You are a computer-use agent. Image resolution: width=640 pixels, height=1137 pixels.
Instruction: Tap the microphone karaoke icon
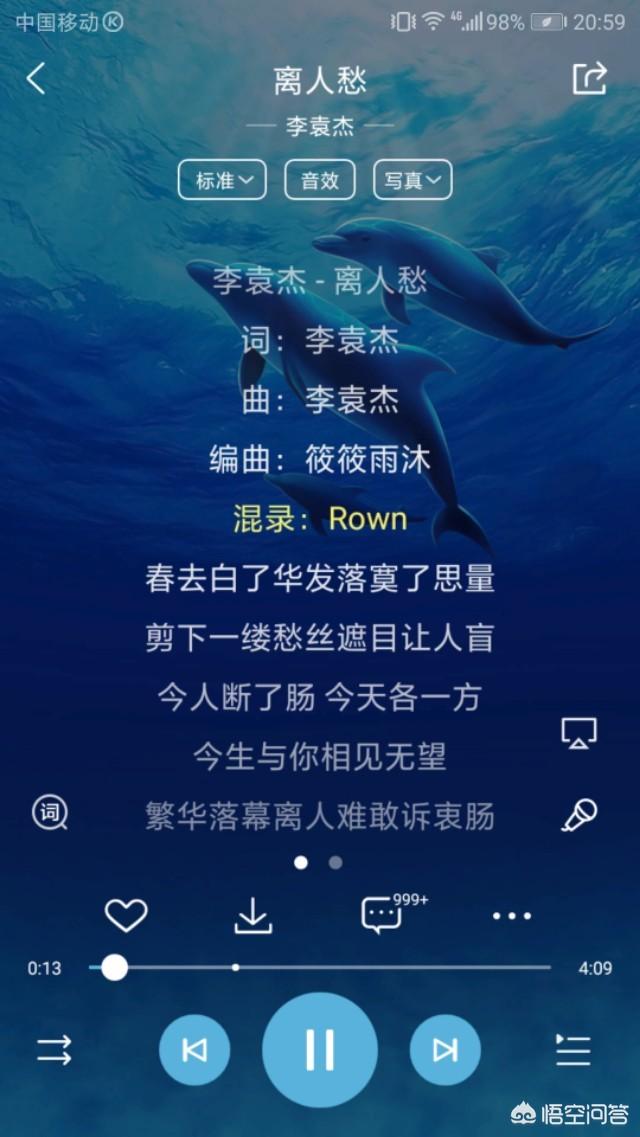[x=578, y=815]
